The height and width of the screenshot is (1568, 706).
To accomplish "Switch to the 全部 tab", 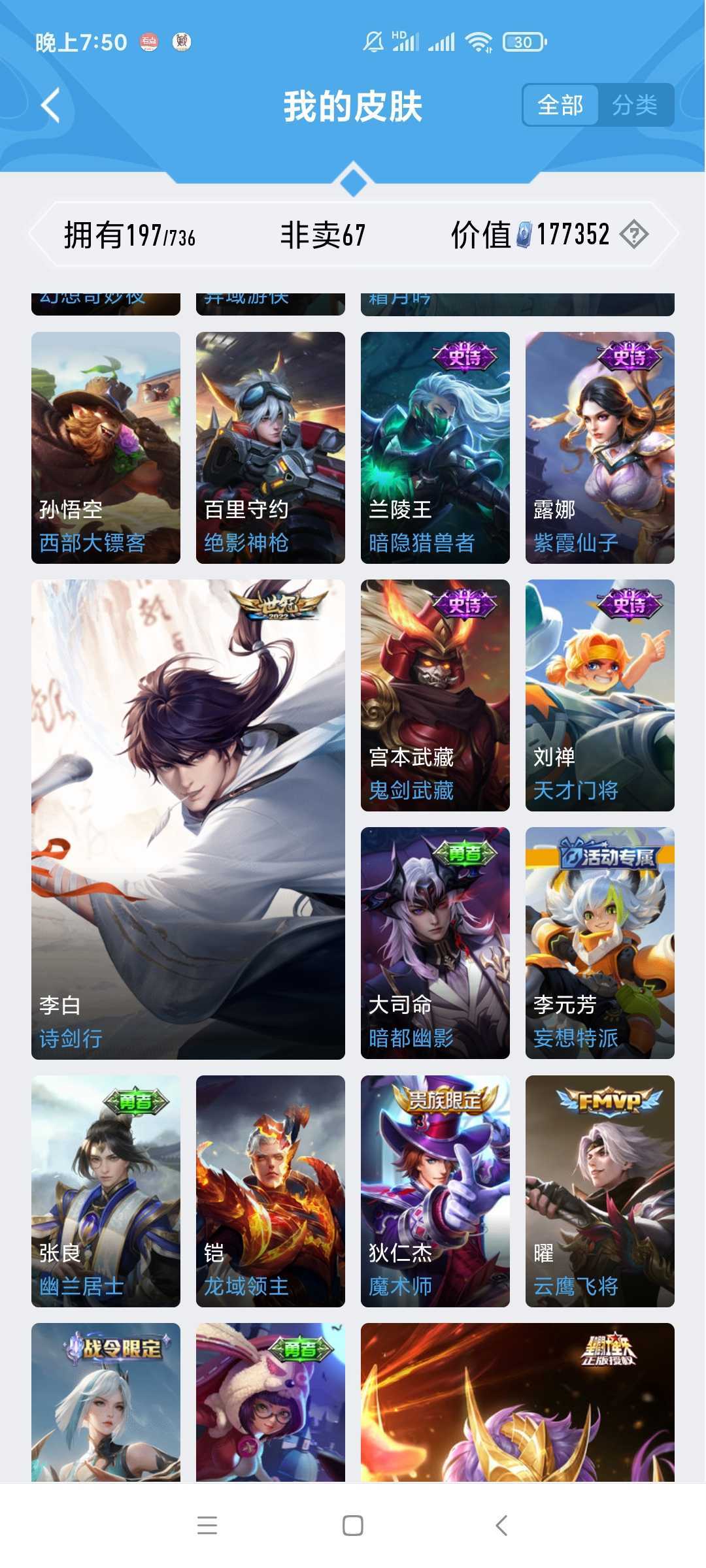I will [x=560, y=105].
